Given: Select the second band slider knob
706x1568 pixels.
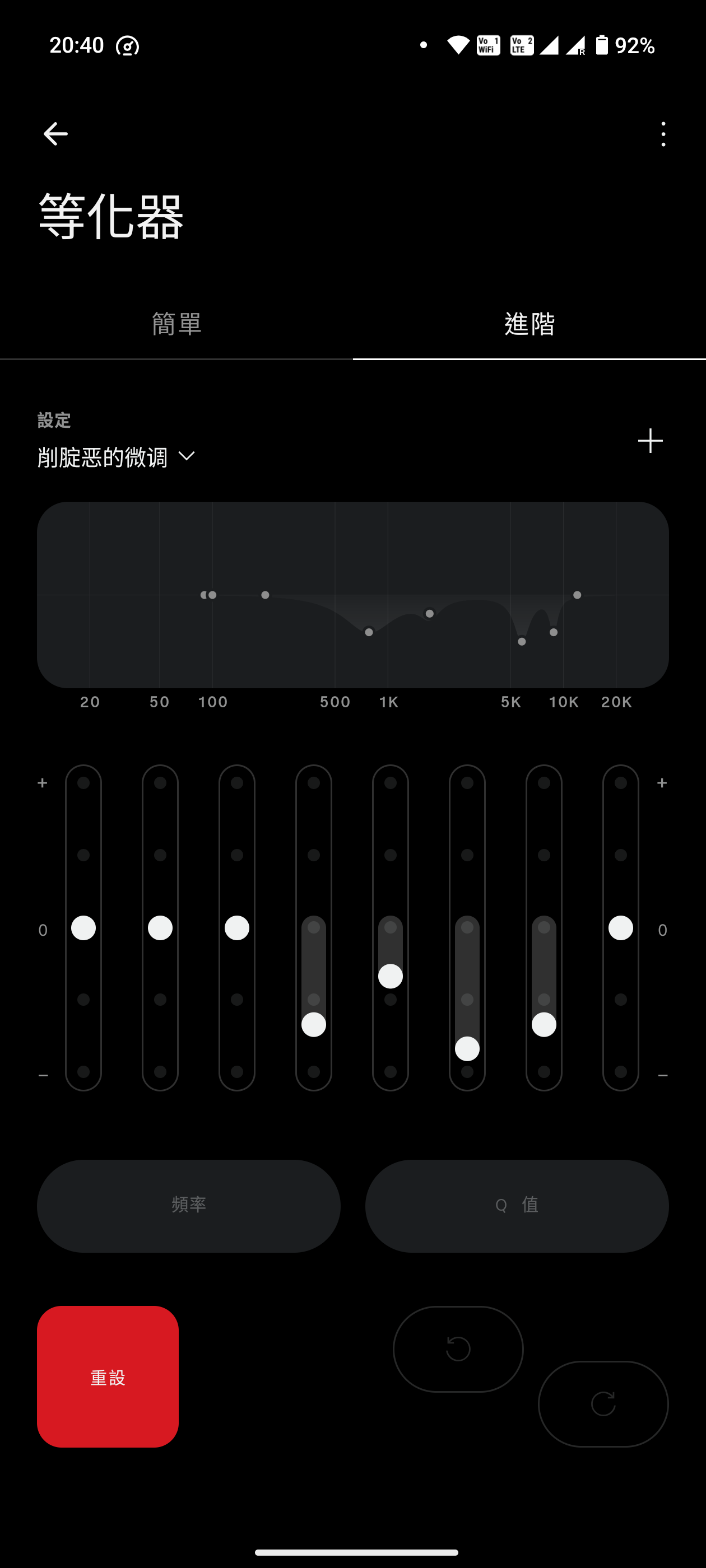Looking at the screenshot, I should (160, 928).
